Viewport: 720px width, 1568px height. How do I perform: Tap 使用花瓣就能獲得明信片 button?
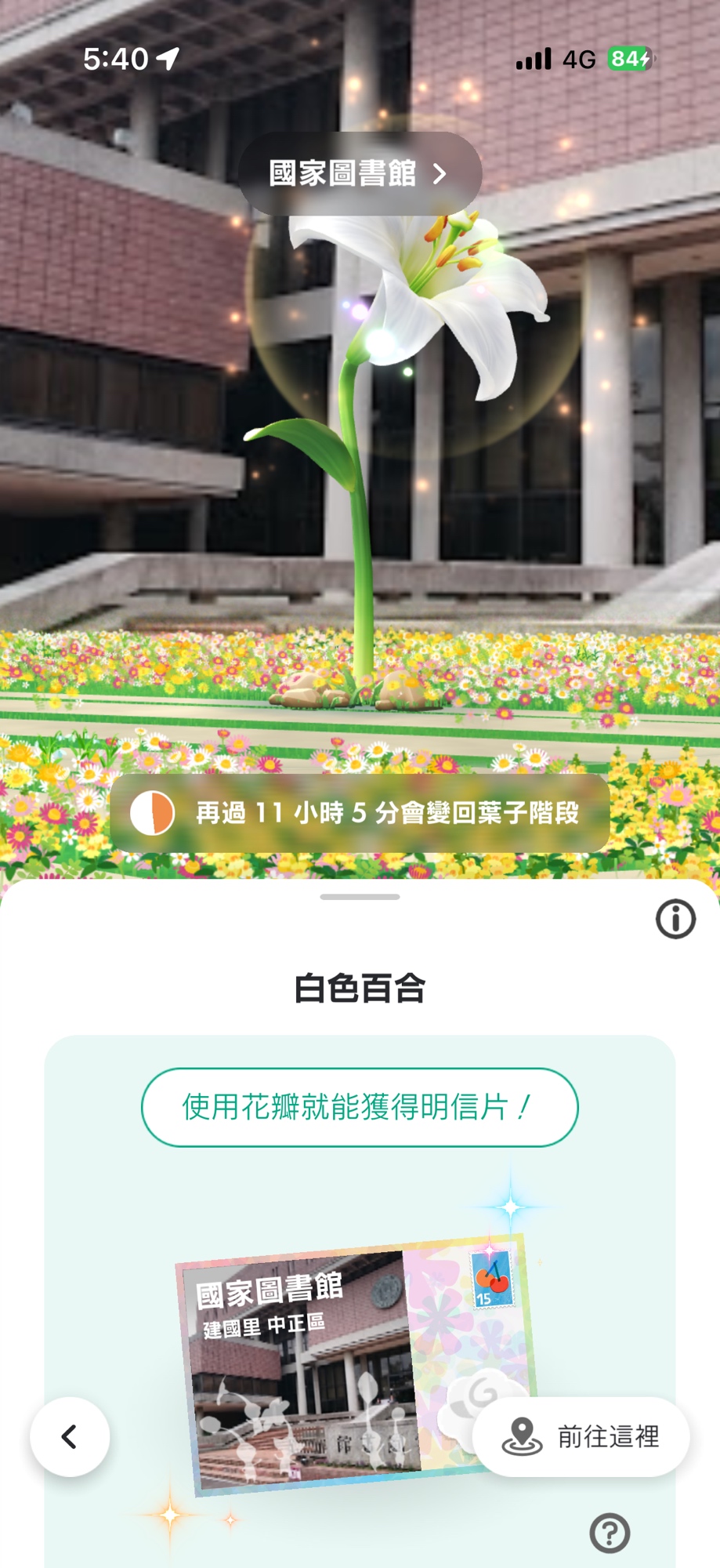[x=360, y=1107]
